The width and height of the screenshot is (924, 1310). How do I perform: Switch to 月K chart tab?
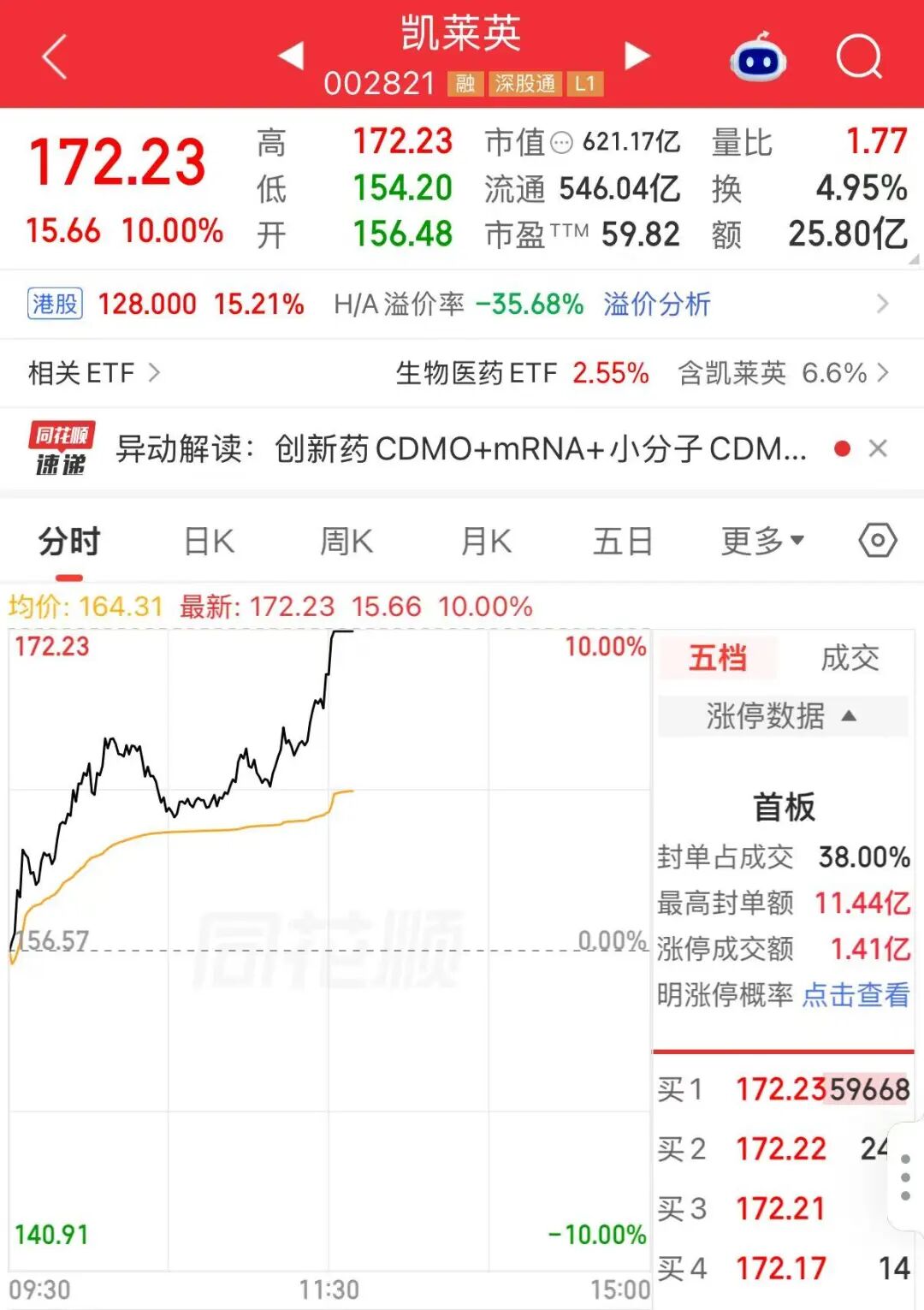[486, 542]
